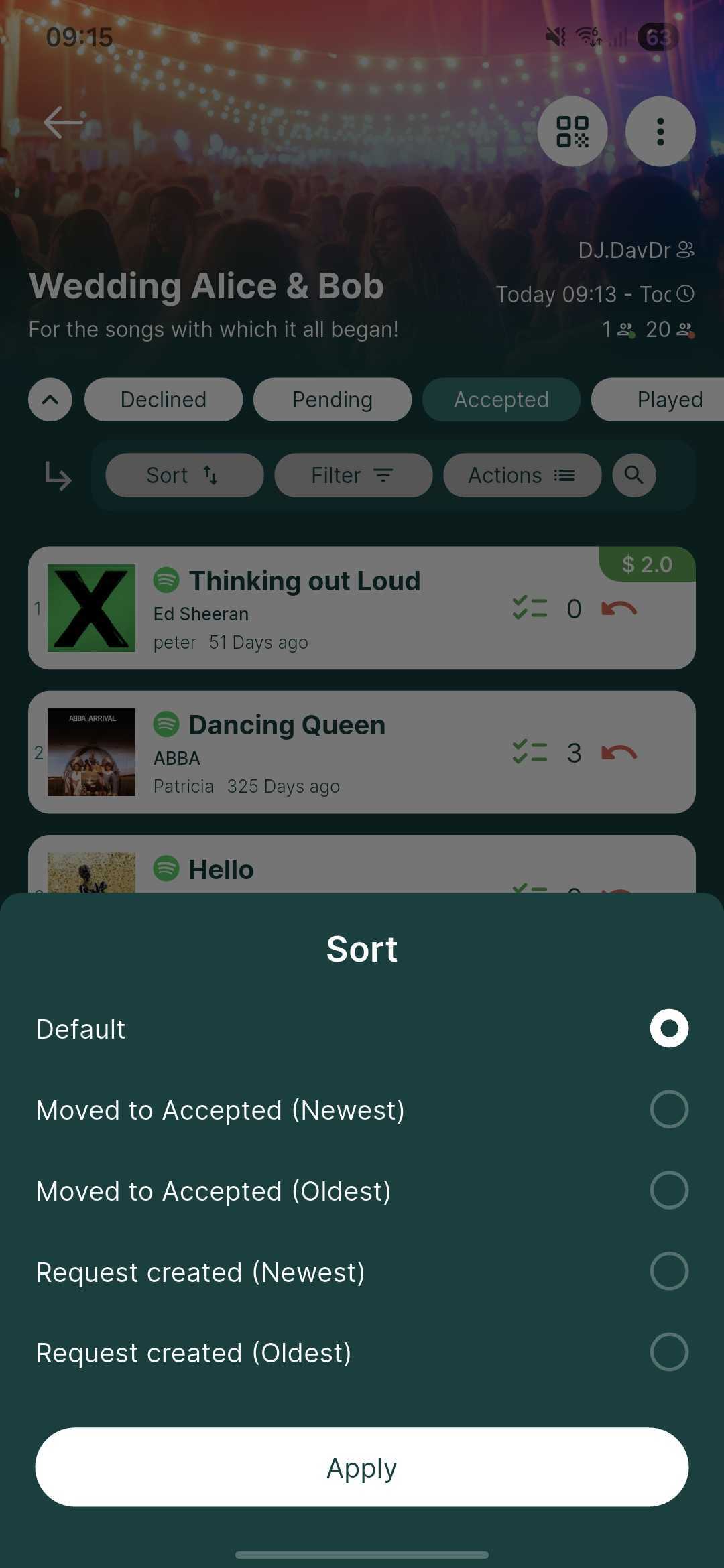This screenshot has height=1568, width=724.
Task: Choose Moved to Accepted (Newest) sorting
Action: [x=669, y=1110]
